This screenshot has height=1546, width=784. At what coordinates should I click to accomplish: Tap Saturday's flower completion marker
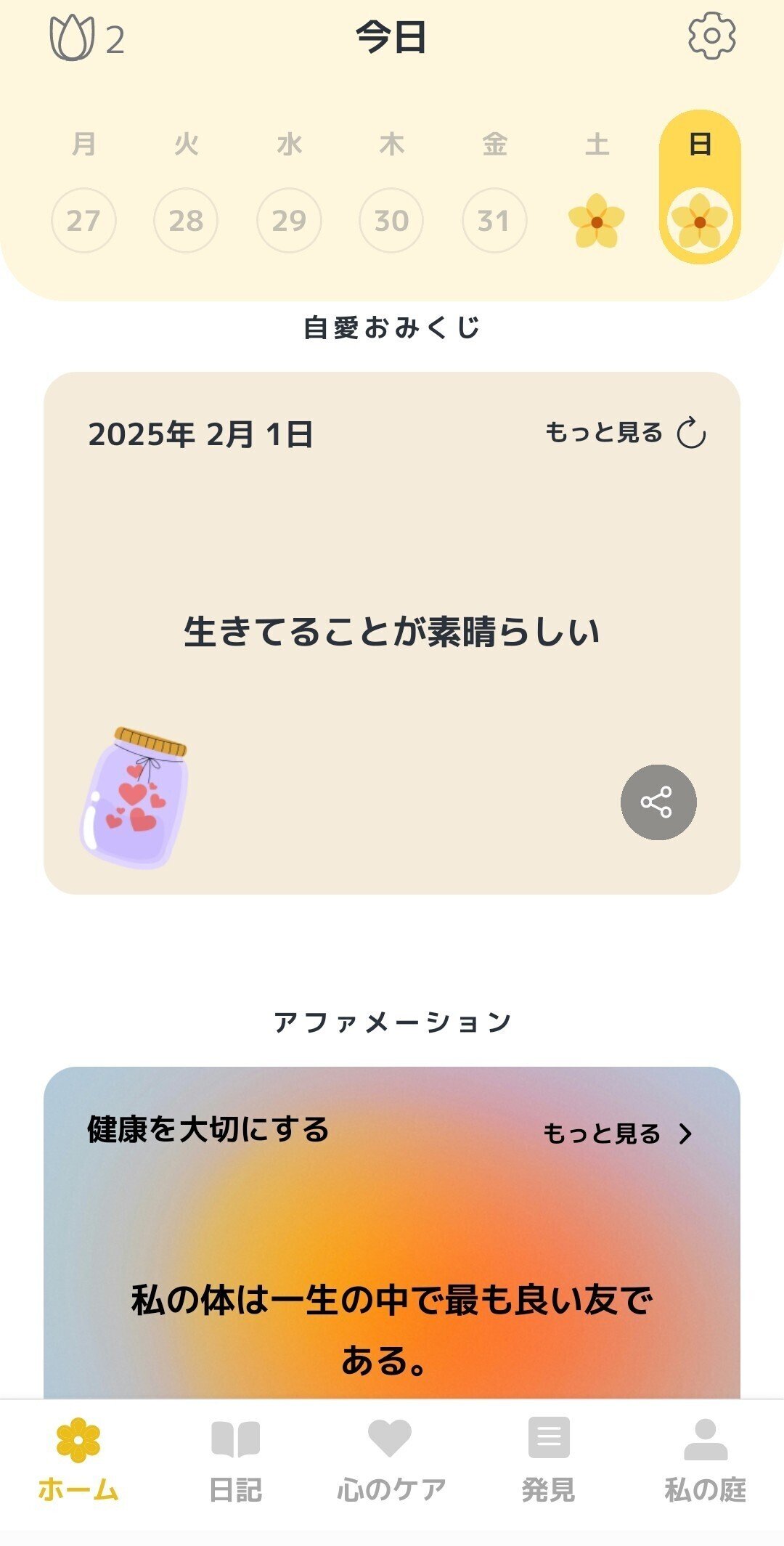[x=596, y=221]
